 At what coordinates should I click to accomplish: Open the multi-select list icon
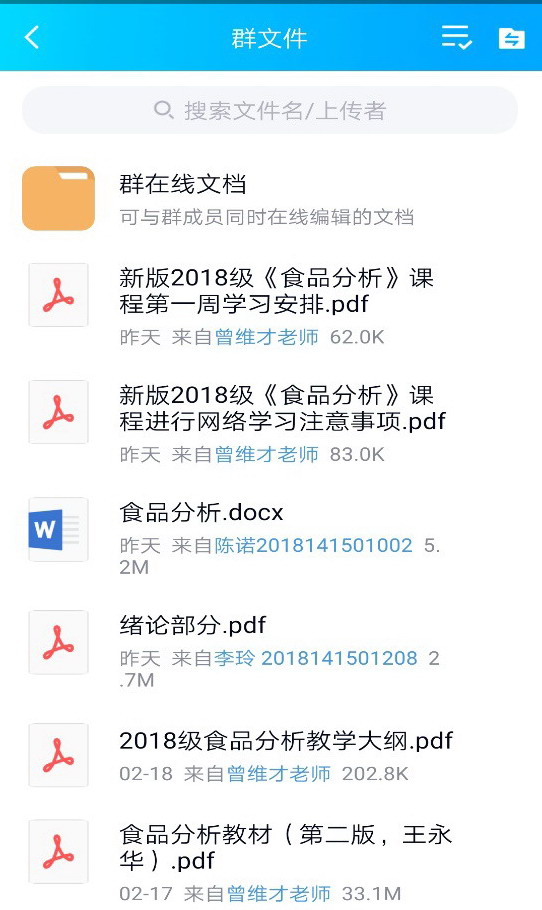point(456,38)
